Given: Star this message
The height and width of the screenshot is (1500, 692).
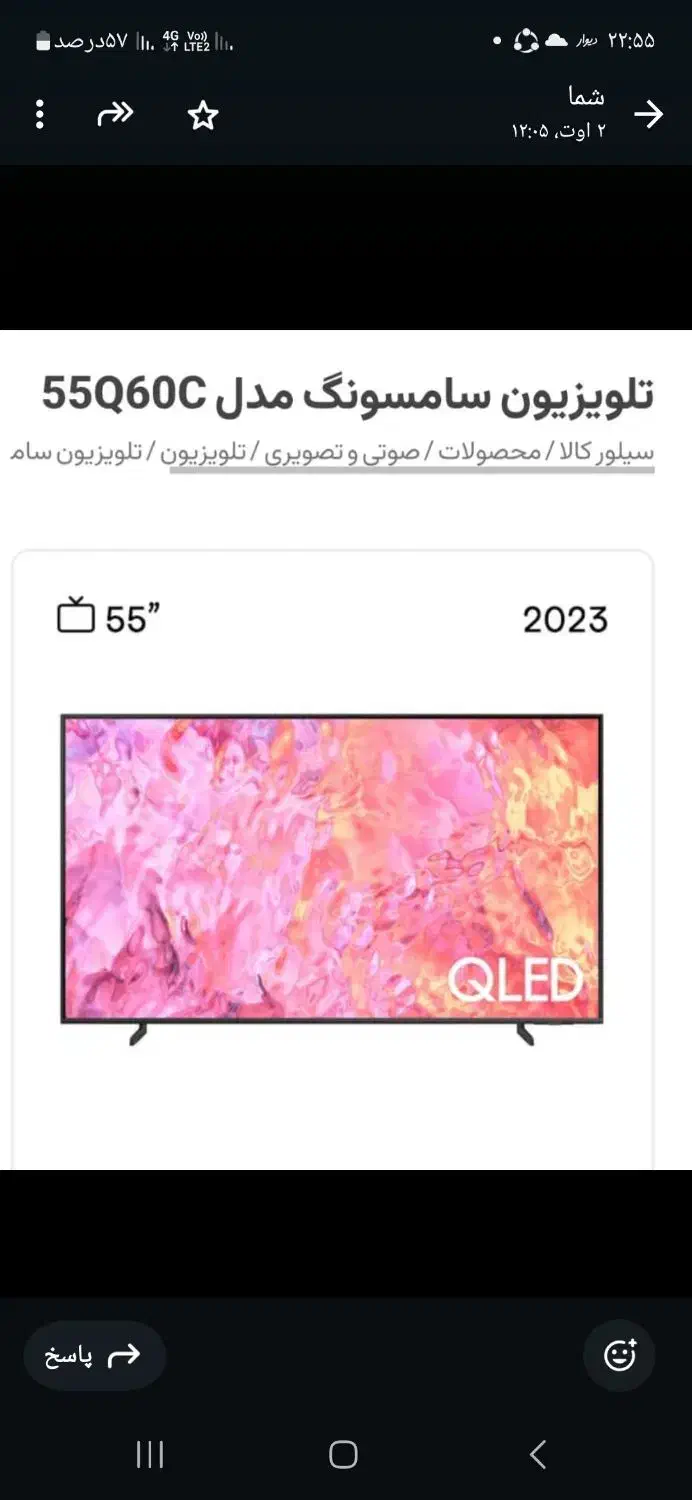Looking at the screenshot, I should click(203, 116).
